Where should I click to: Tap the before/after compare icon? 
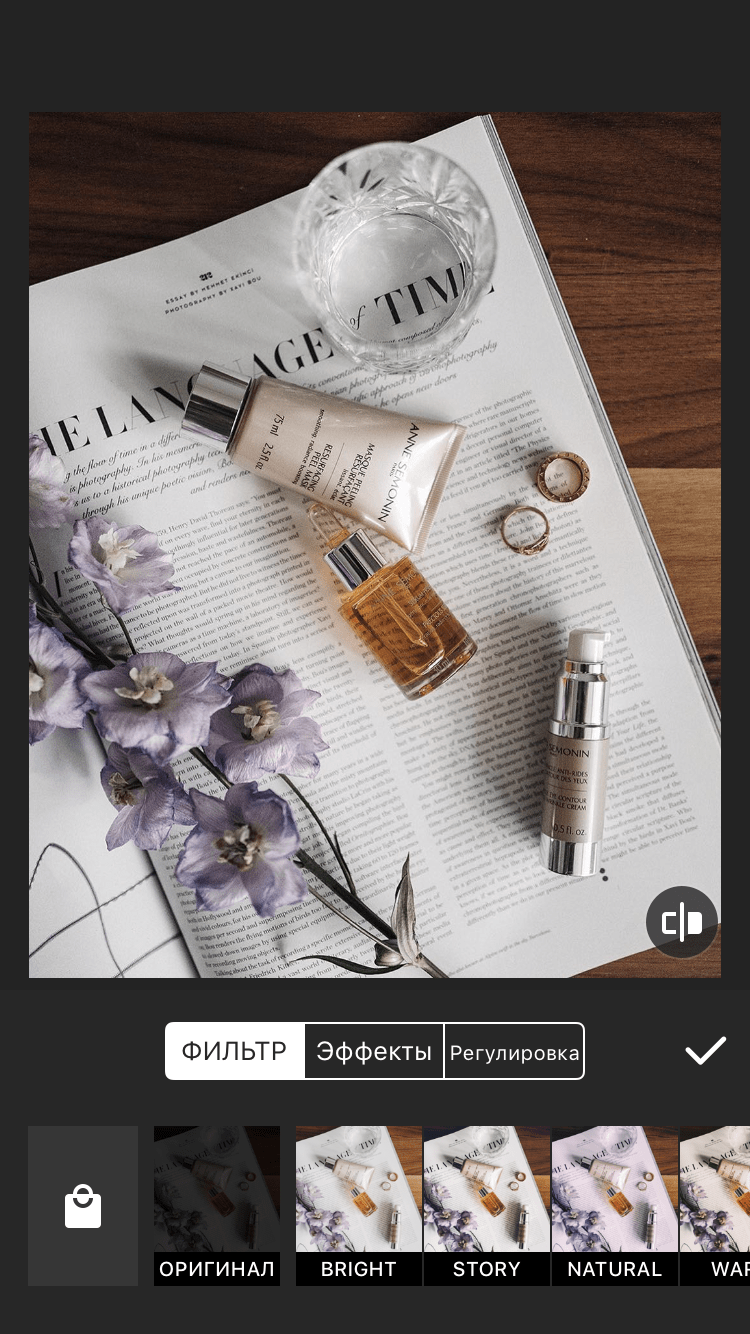[x=682, y=922]
